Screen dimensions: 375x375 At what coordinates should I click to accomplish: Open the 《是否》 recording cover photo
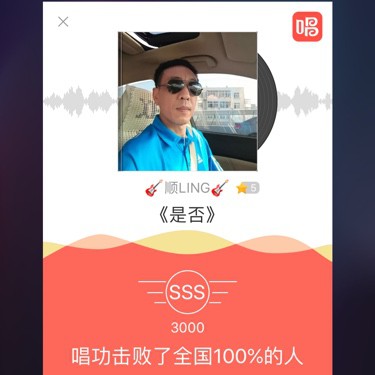point(188,101)
